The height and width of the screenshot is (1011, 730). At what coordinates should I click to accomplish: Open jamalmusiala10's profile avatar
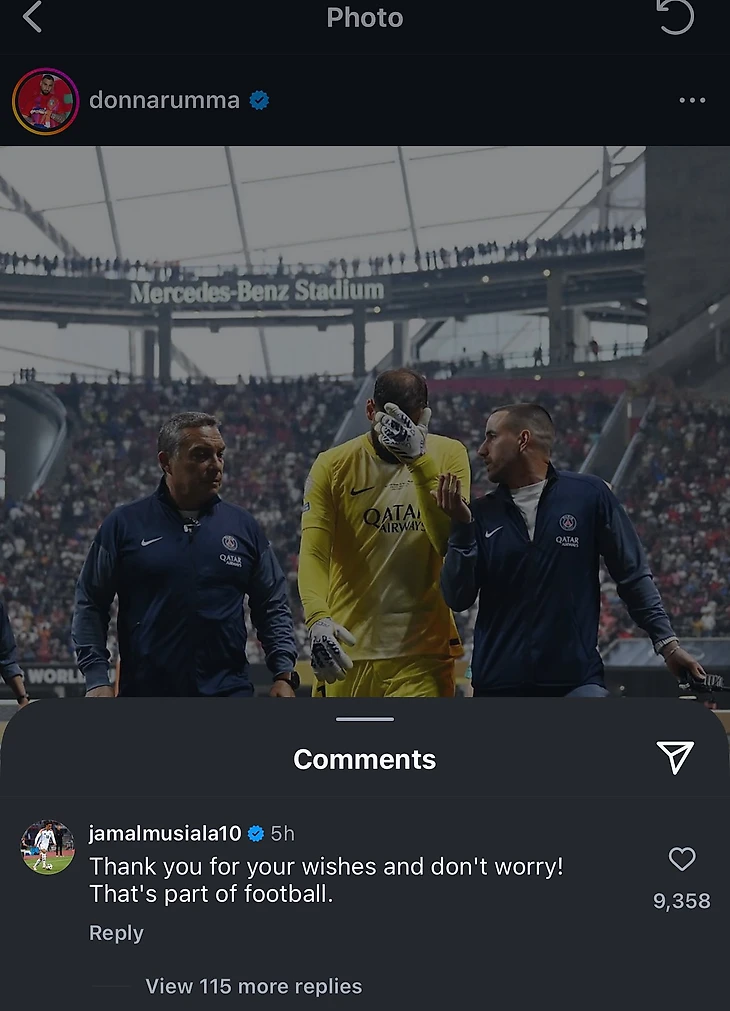tap(47, 847)
